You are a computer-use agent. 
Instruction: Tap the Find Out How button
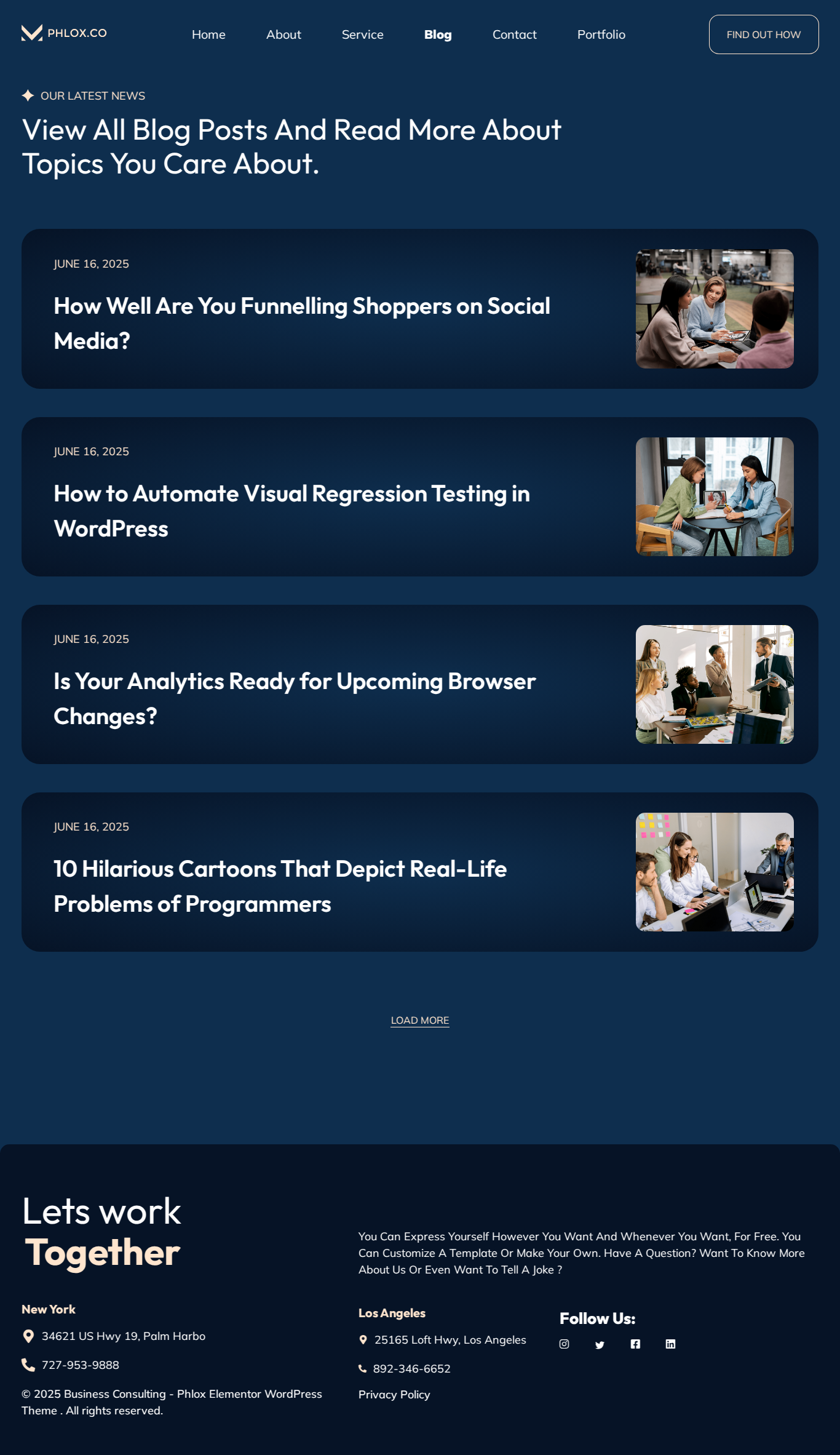763,34
